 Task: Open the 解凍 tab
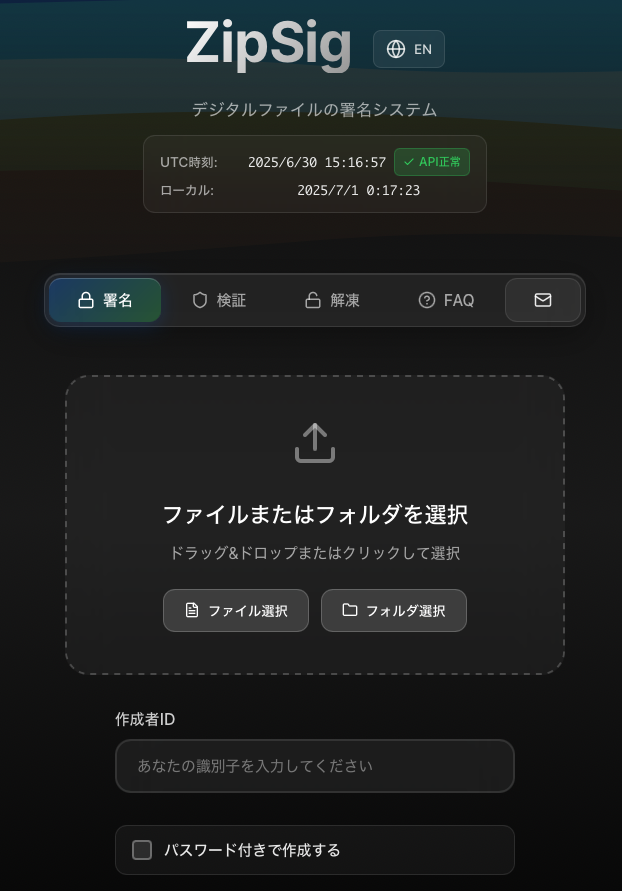click(332, 300)
